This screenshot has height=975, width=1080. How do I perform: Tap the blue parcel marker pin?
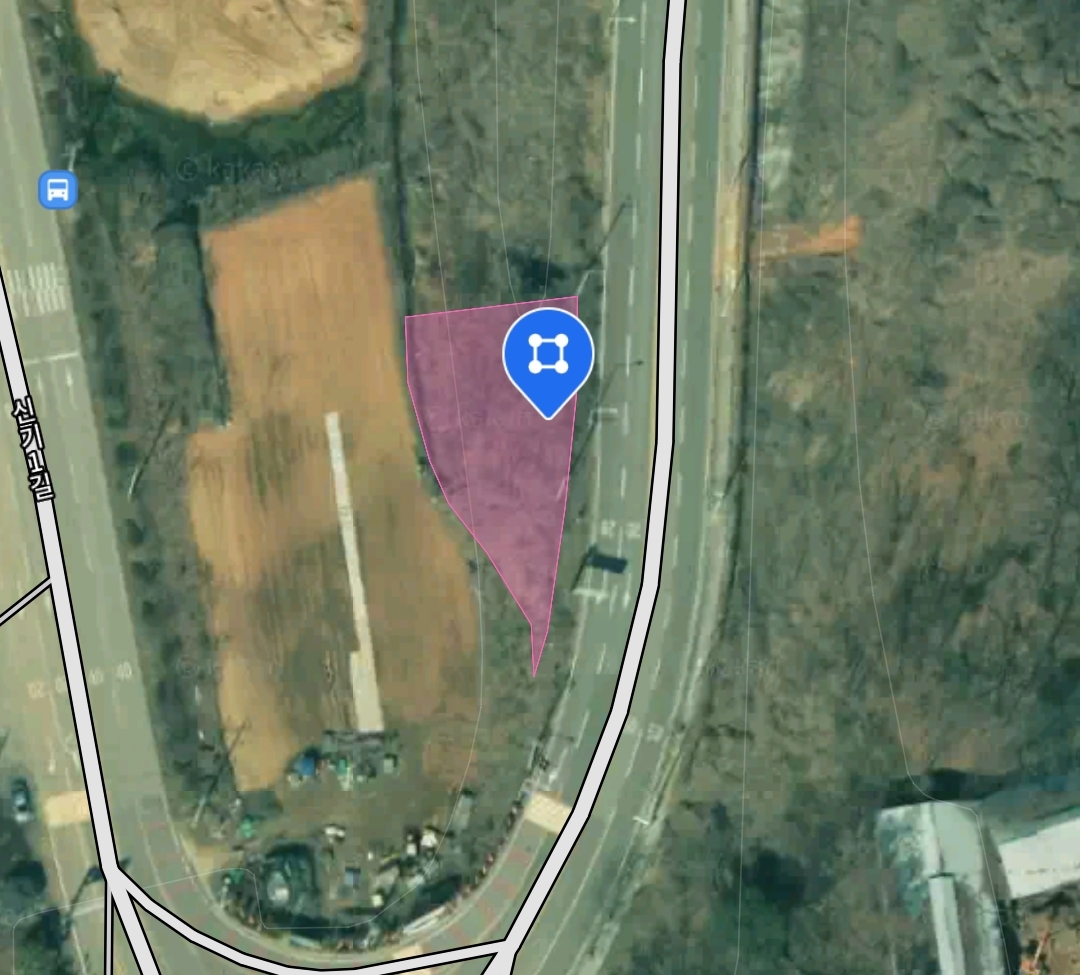548,356
